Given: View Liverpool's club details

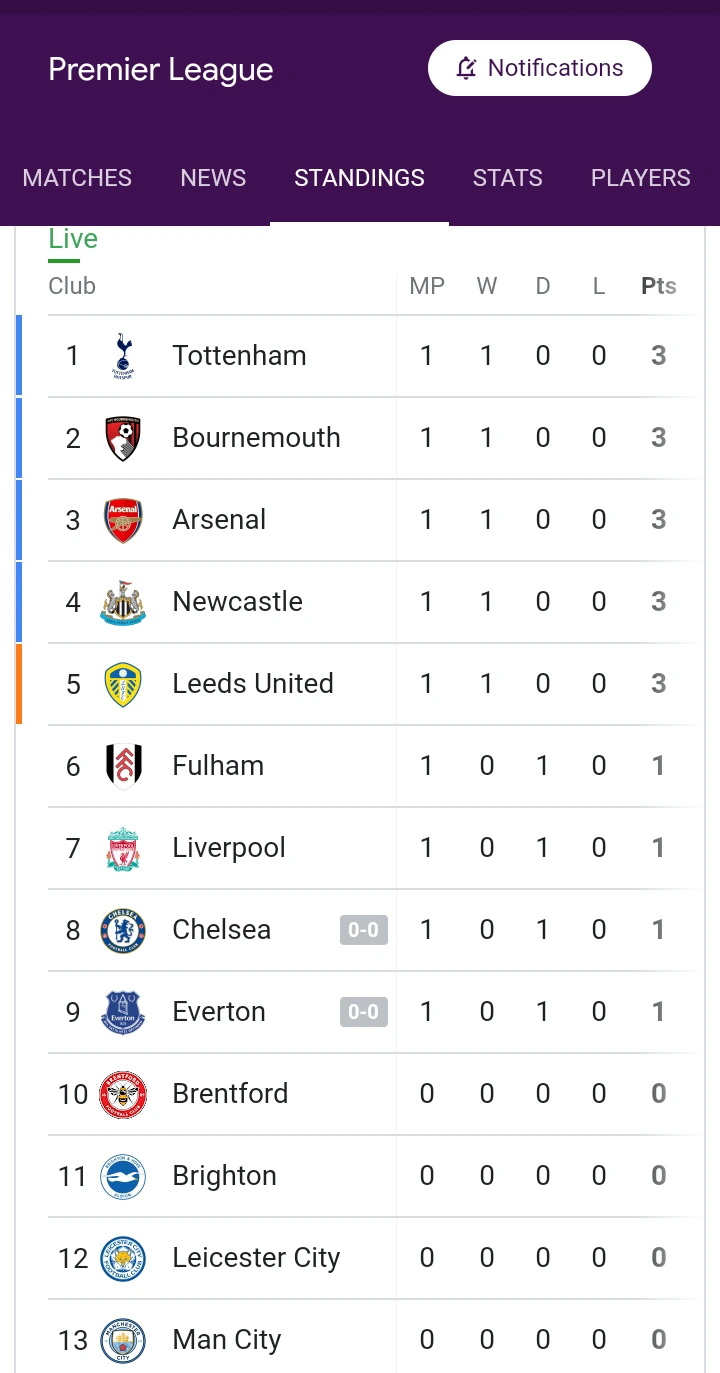Looking at the screenshot, I should point(229,848).
